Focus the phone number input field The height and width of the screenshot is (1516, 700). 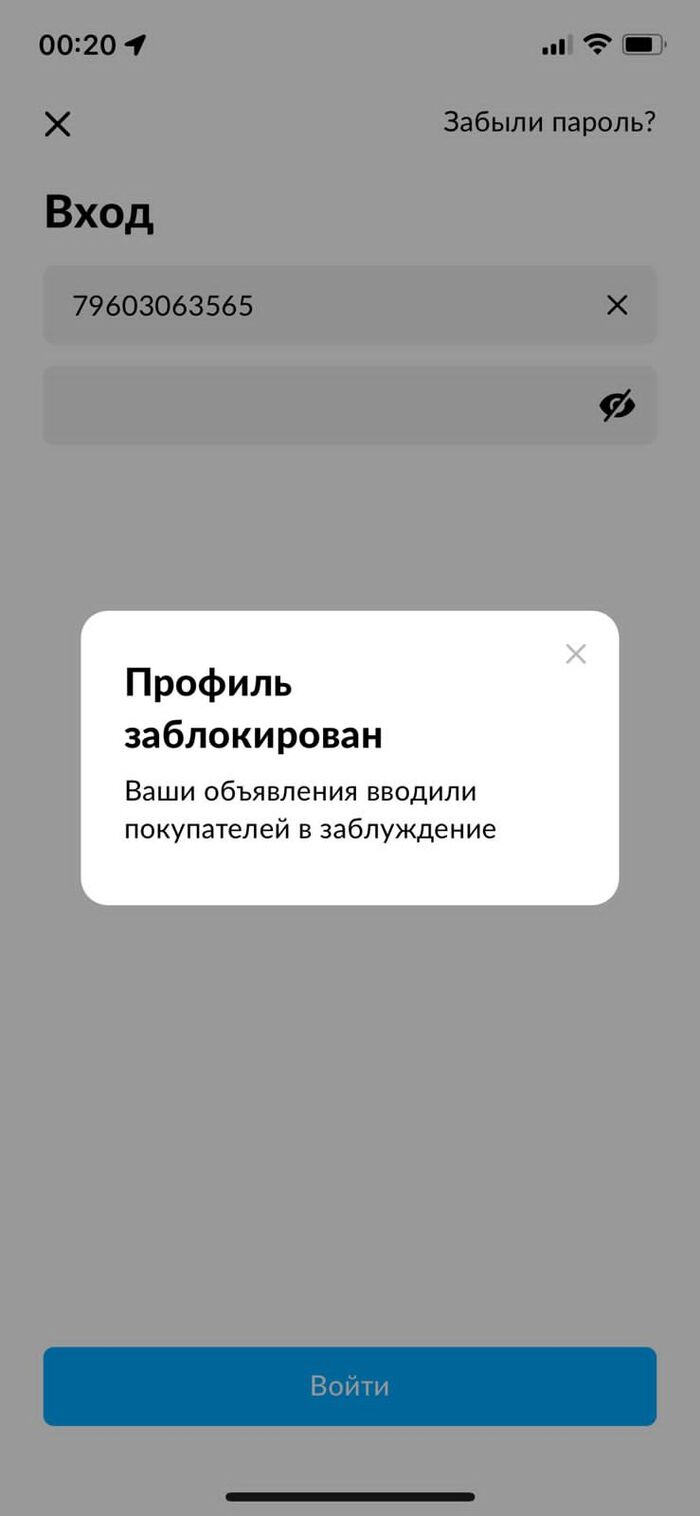click(320, 306)
